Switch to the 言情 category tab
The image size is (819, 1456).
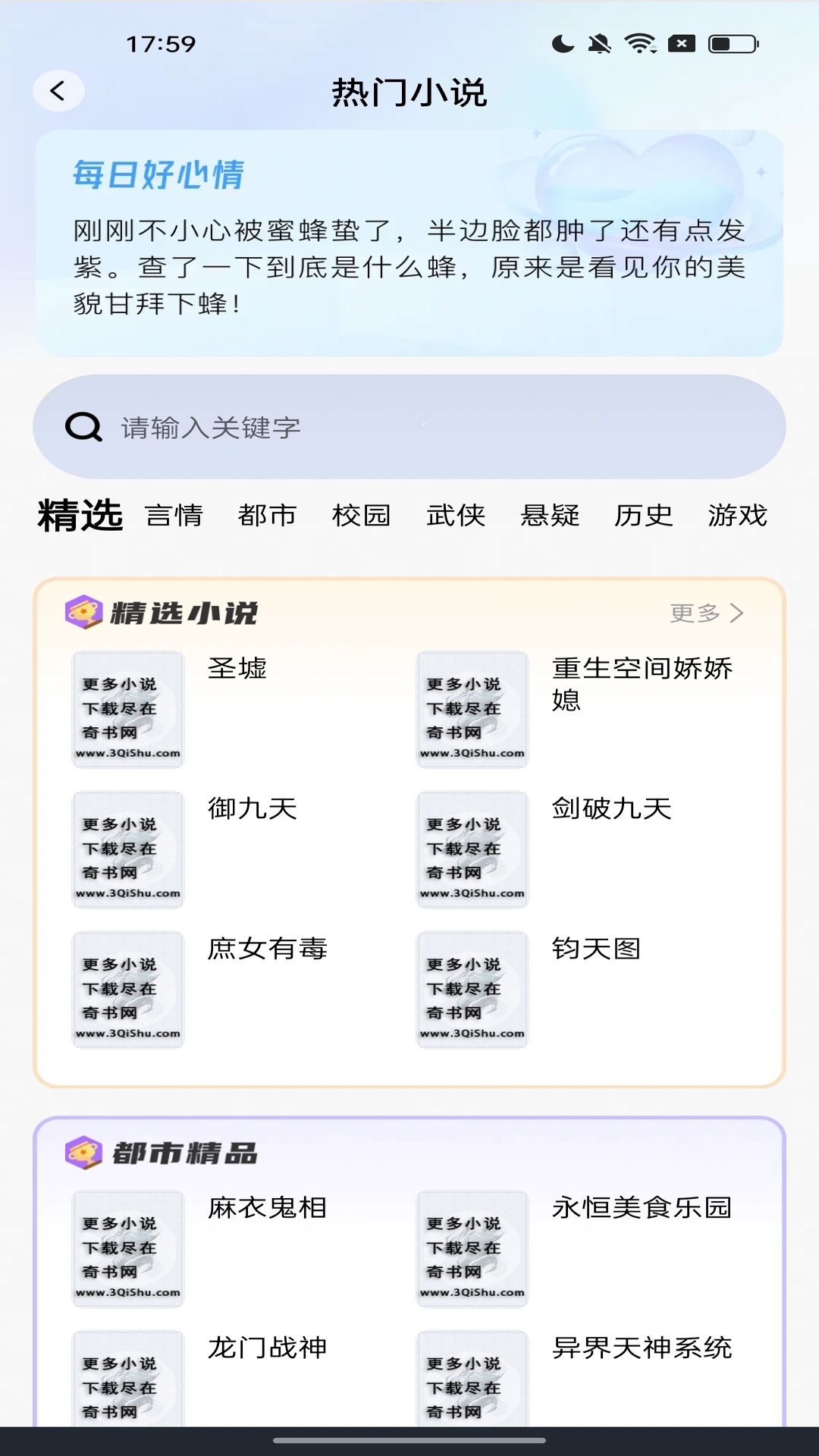[173, 515]
